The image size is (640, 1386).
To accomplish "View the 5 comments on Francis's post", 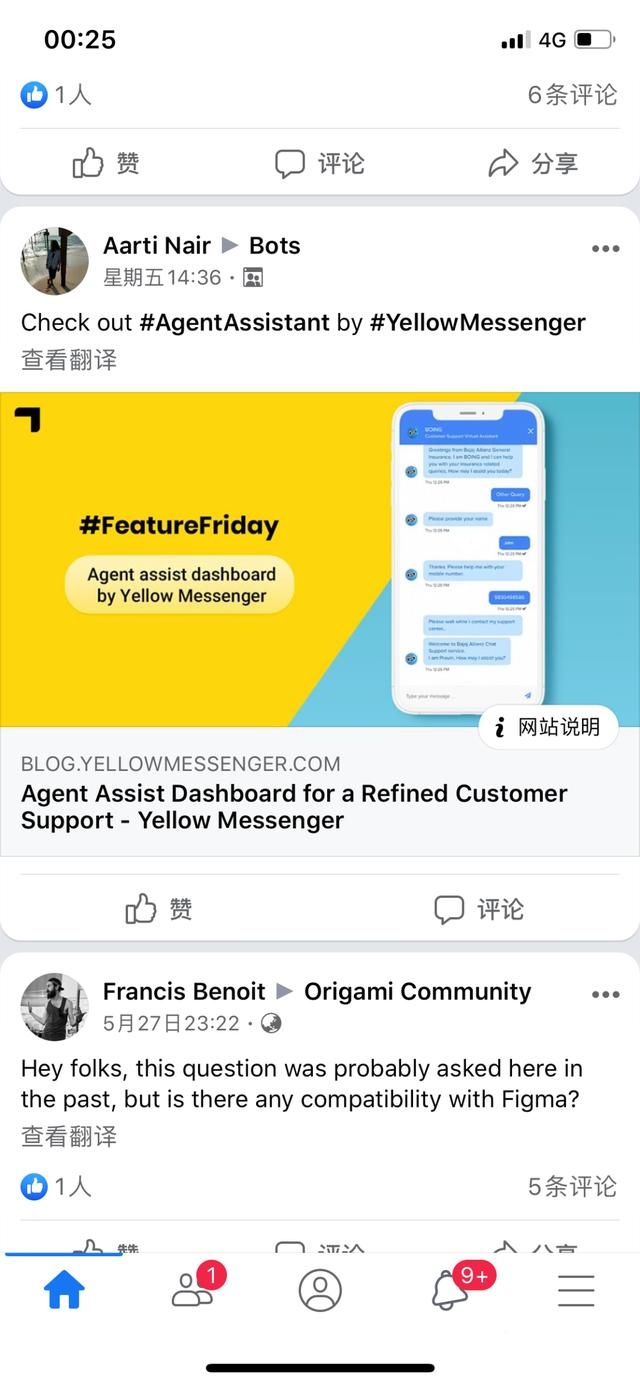I will point(572,1187).
